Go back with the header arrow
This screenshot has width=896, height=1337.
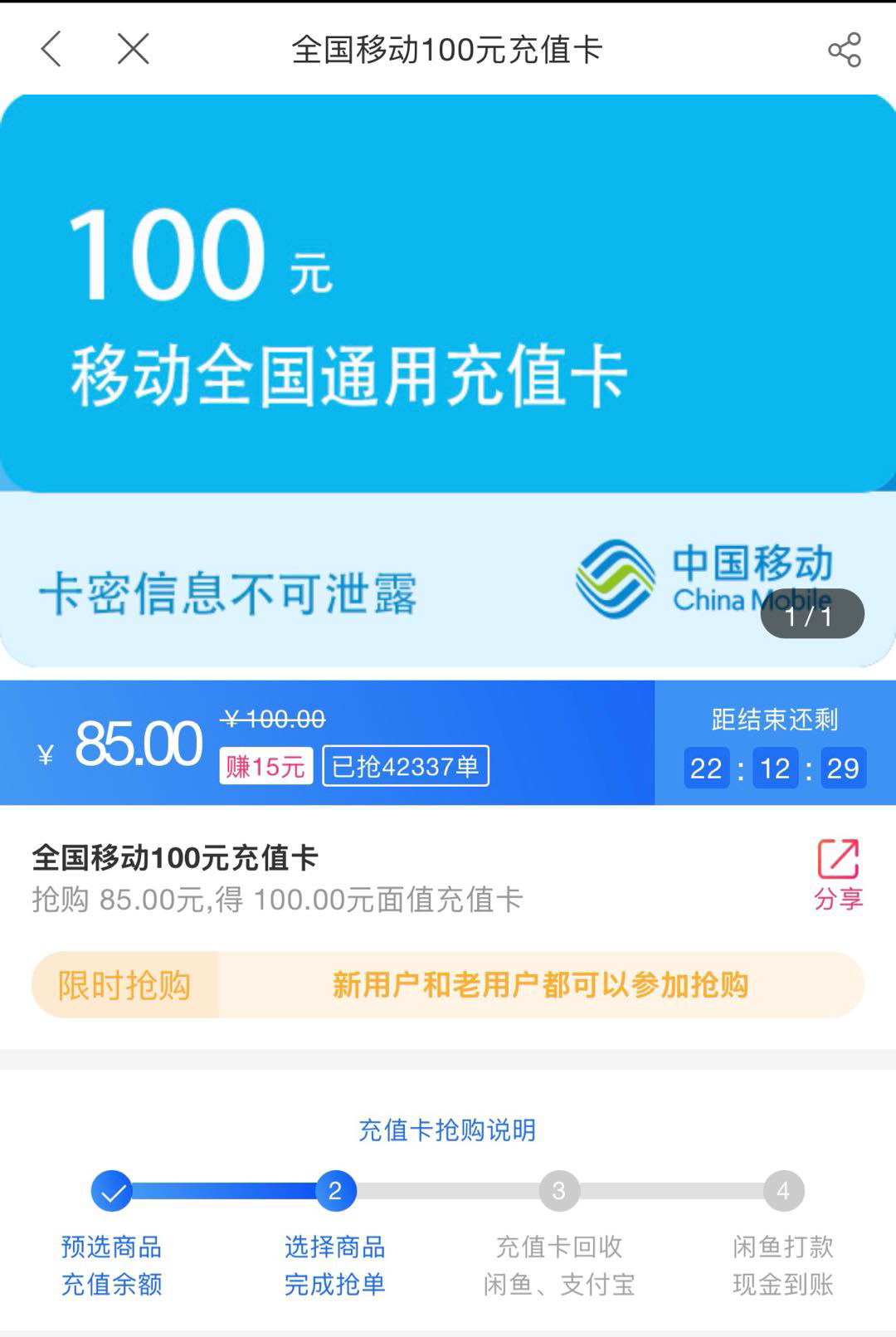coord(51,50)
